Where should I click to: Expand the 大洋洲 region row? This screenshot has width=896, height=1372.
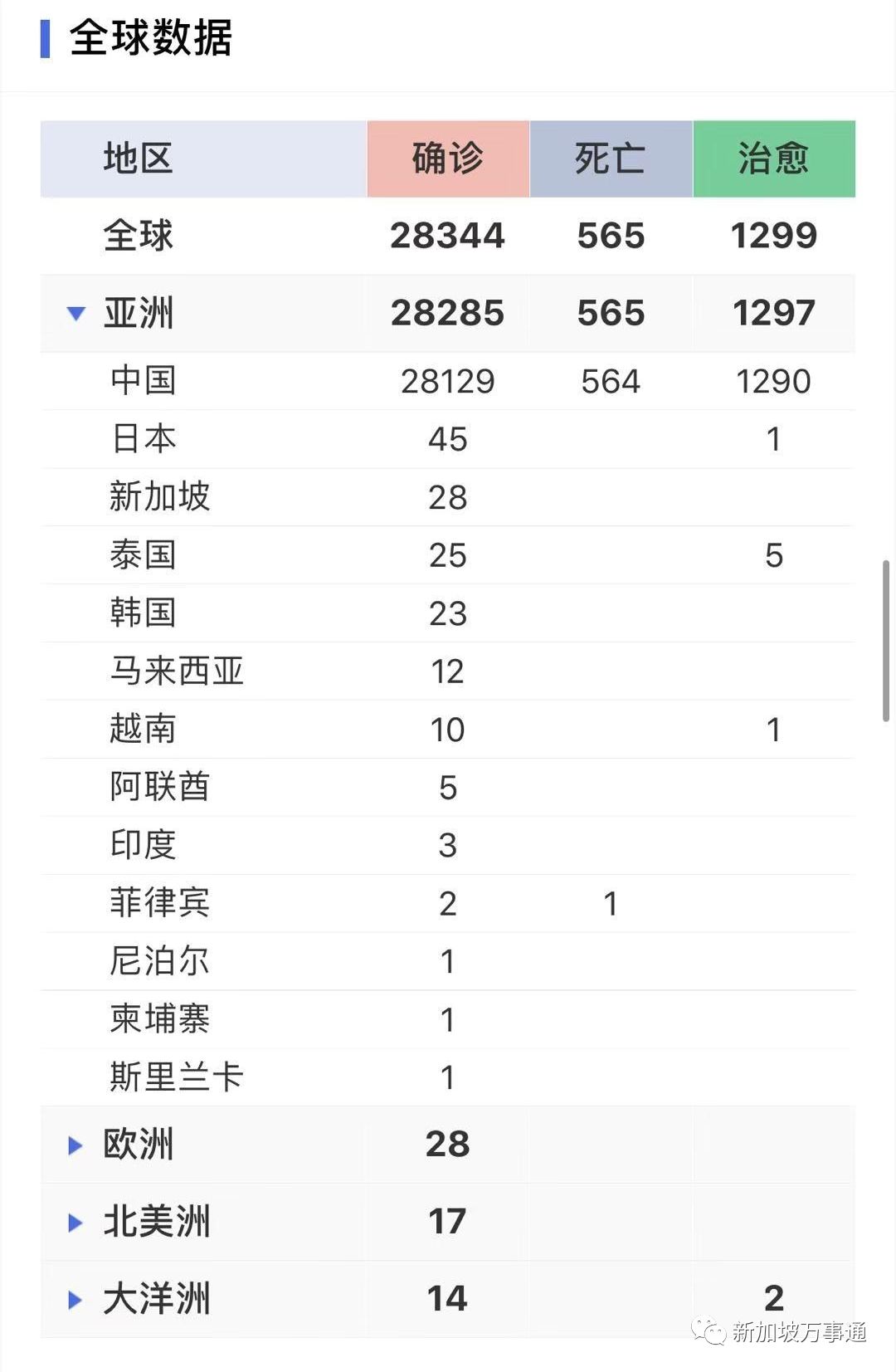tap(75, 1299)
